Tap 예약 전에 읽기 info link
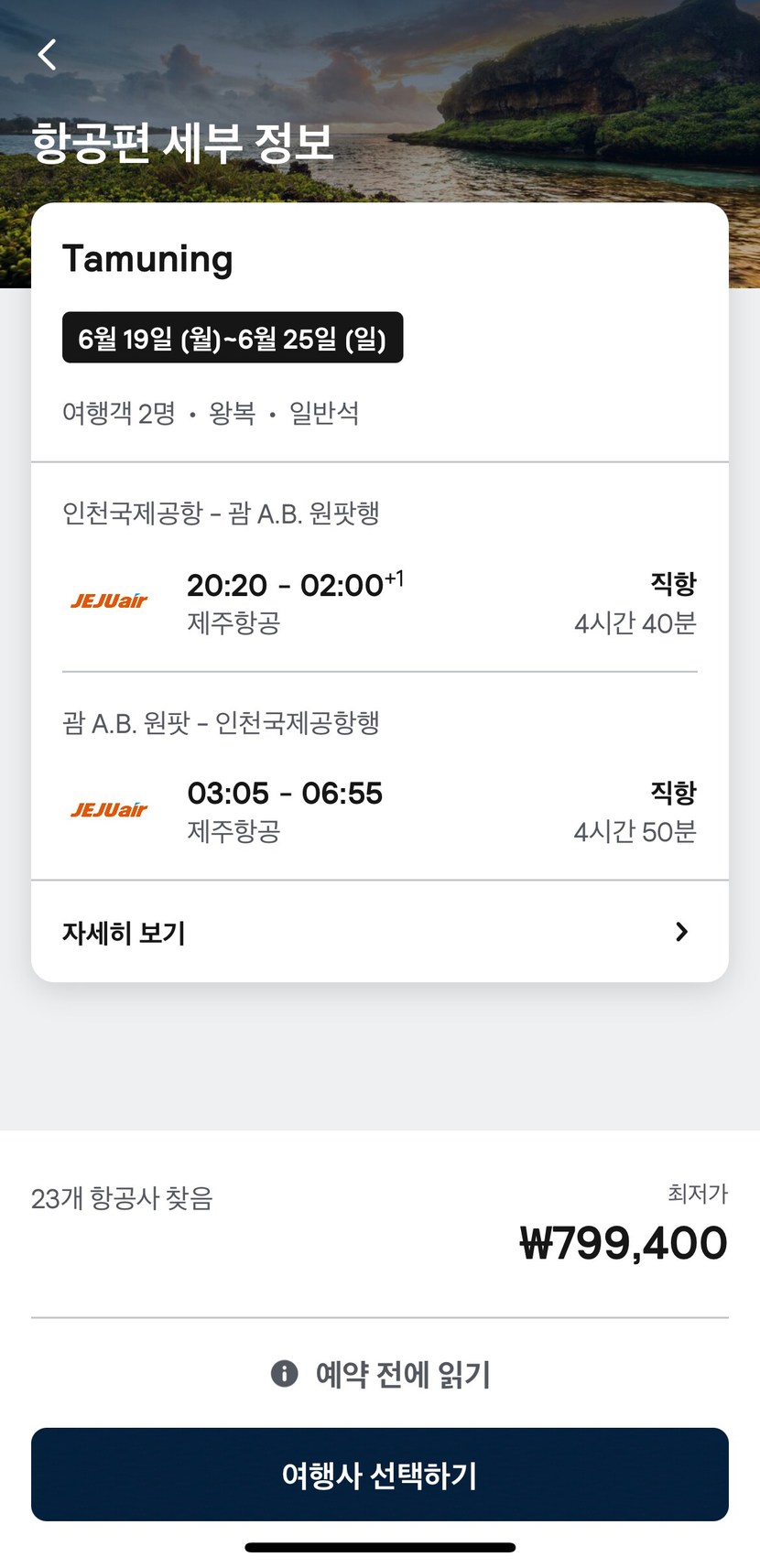The width and height of the screenshot is (760, 1568). pyautogui.click(x=380, y=1374)
